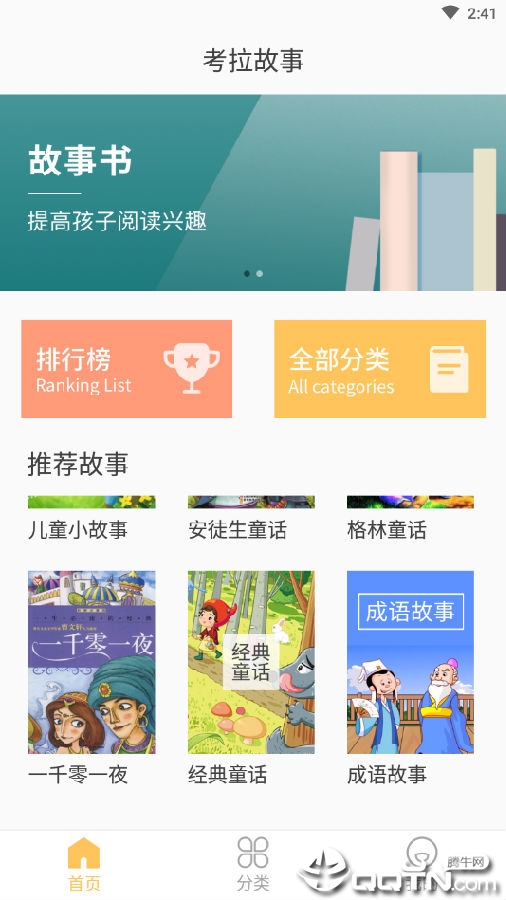Switch to the 分类 tab
This screenshot has height=900, width=506.
pyautogui.click(x=253, y=864)
